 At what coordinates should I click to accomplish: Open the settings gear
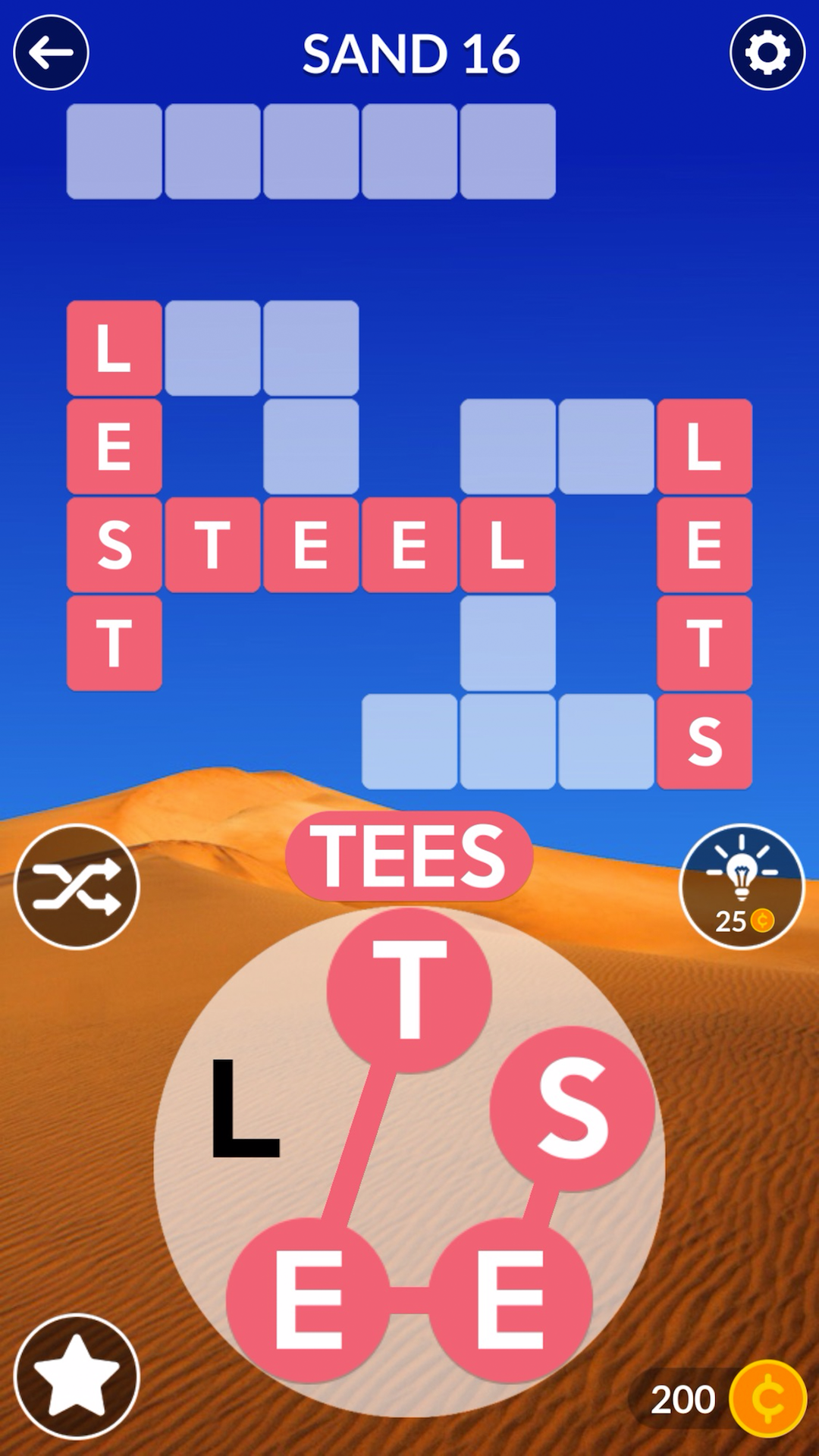click(767, 53)
